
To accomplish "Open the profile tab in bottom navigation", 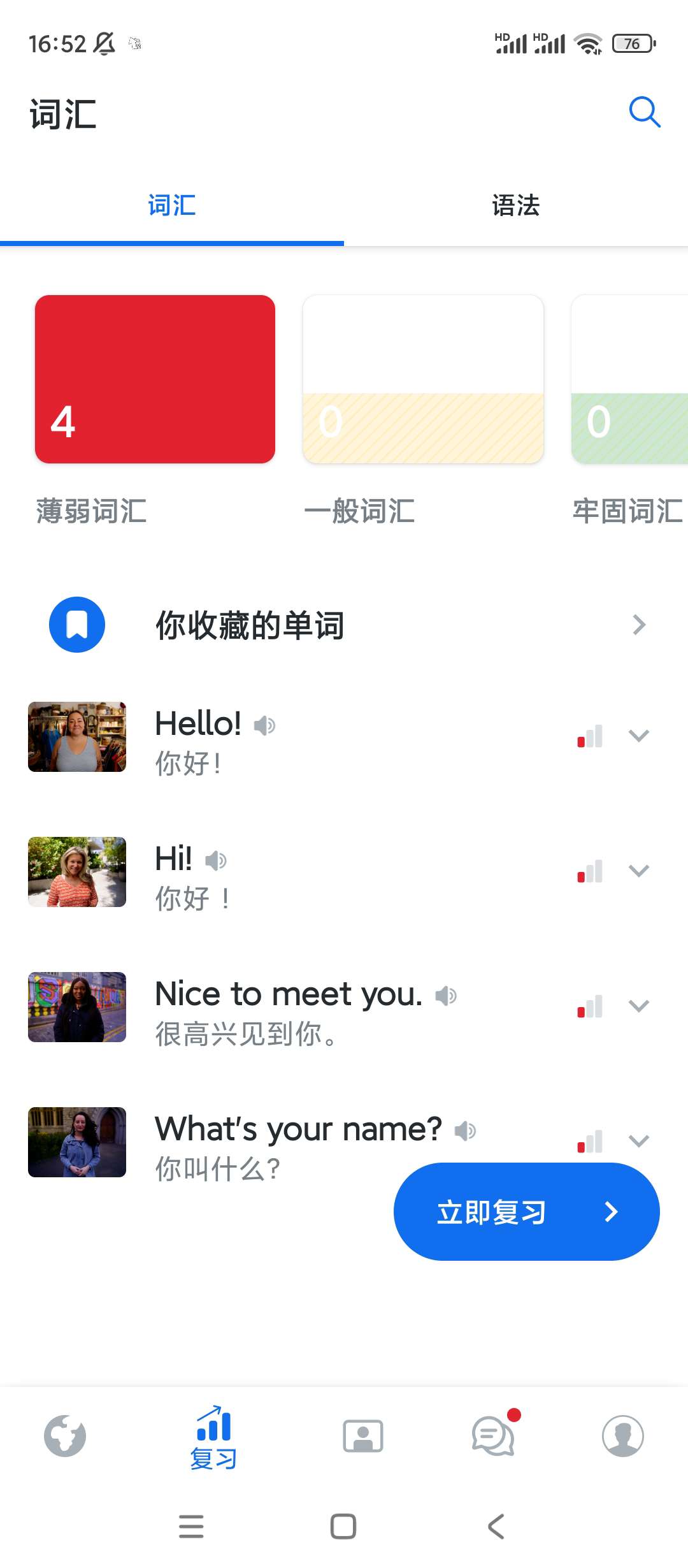I will click(x=622, y=1436).
